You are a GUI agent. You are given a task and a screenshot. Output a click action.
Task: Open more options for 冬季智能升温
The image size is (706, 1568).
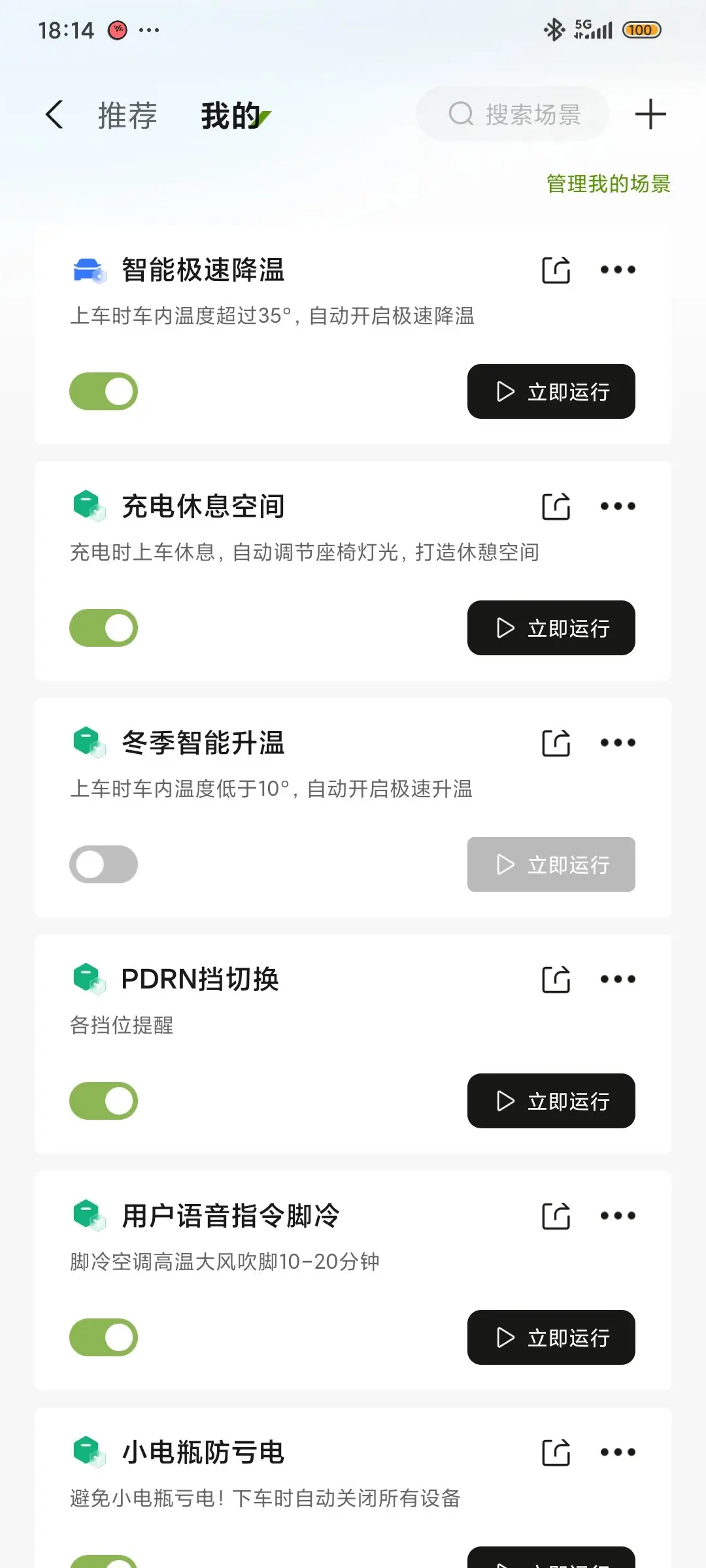[x=618, y=742]
